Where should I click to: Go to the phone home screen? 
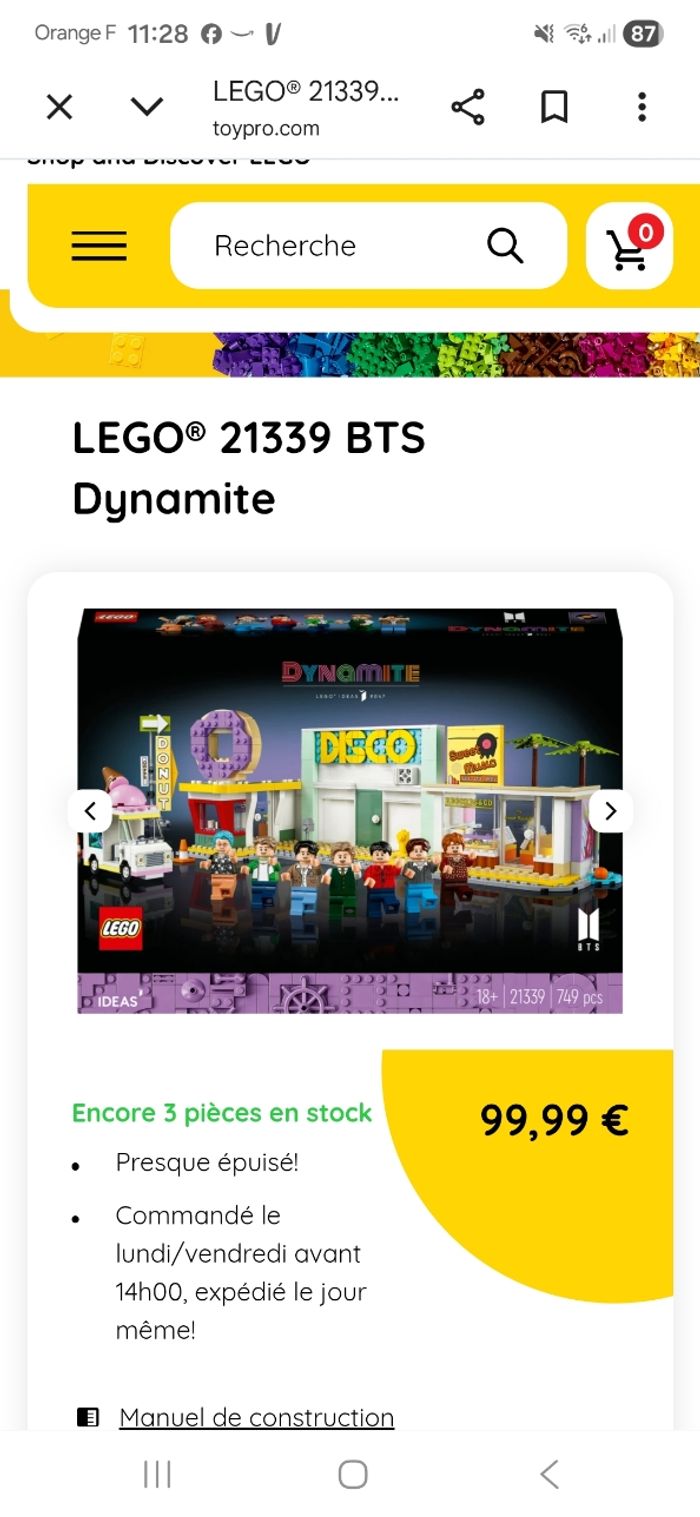click(352, 1473)
